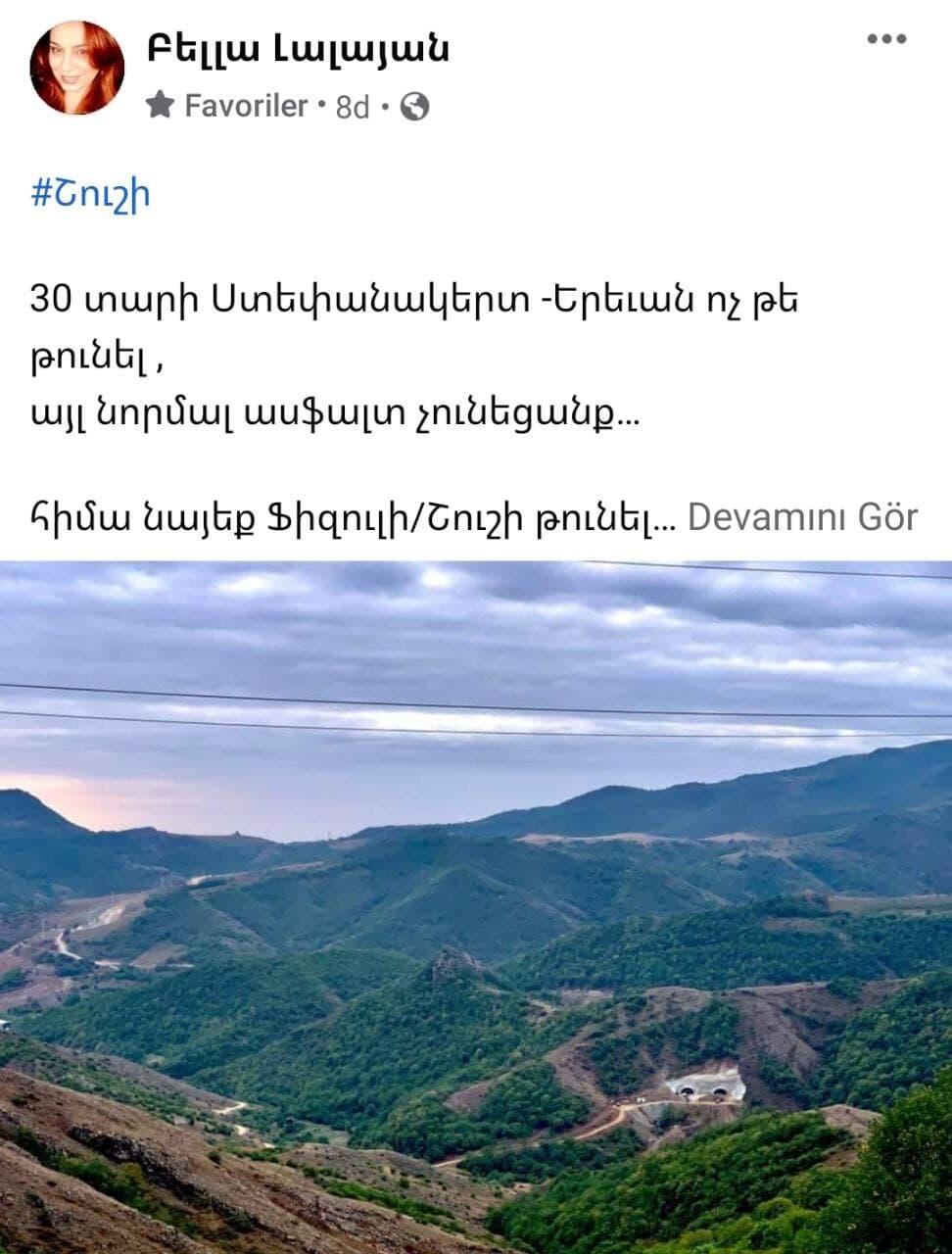
Task: Open Բելլա Լալայան's profile from the name
Action: pos(299,47)
